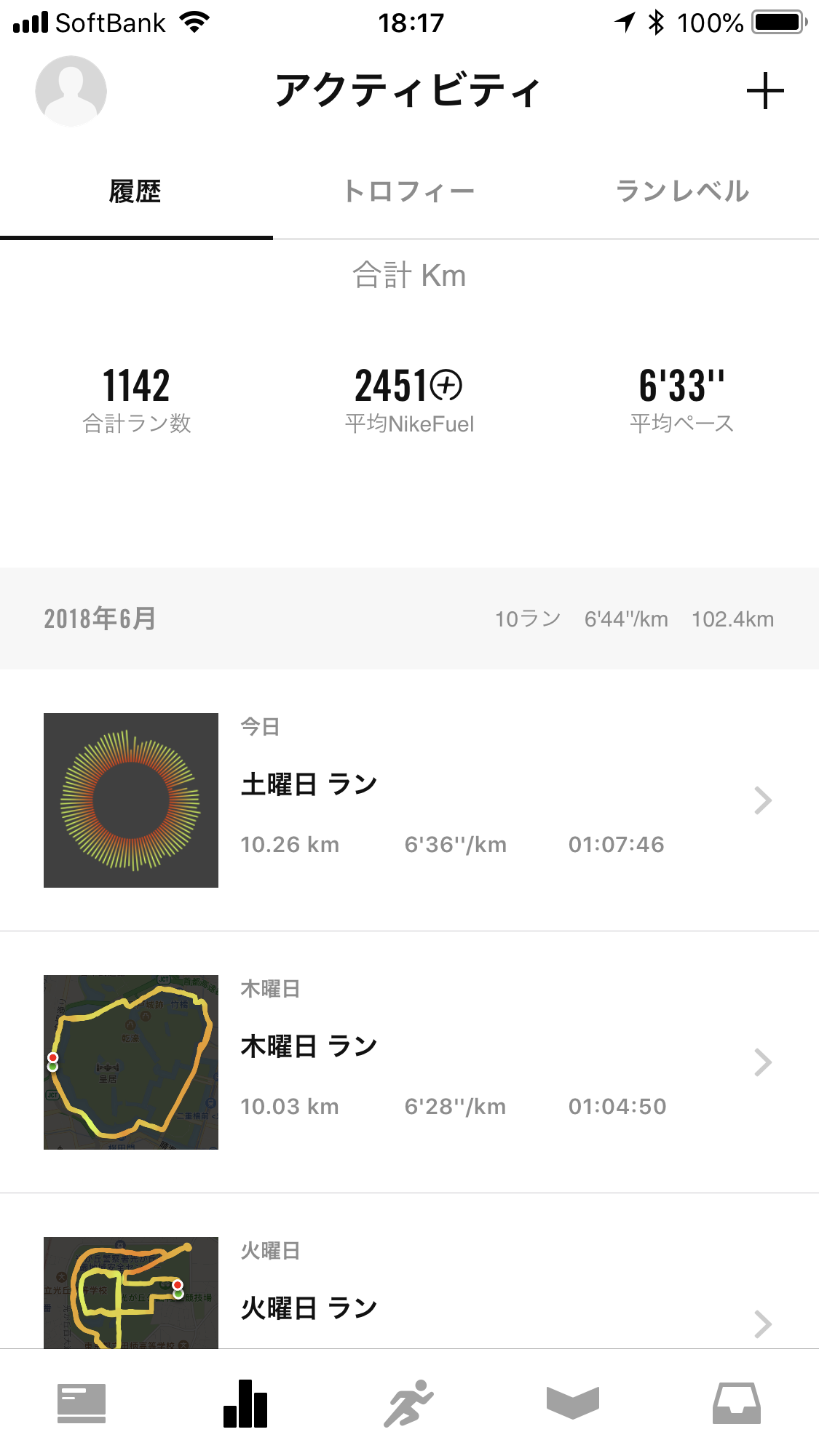The width and height of the screenshot is (819, 1456).
Task: Open the club tab in bottom bar
Action: point(573,1403)
